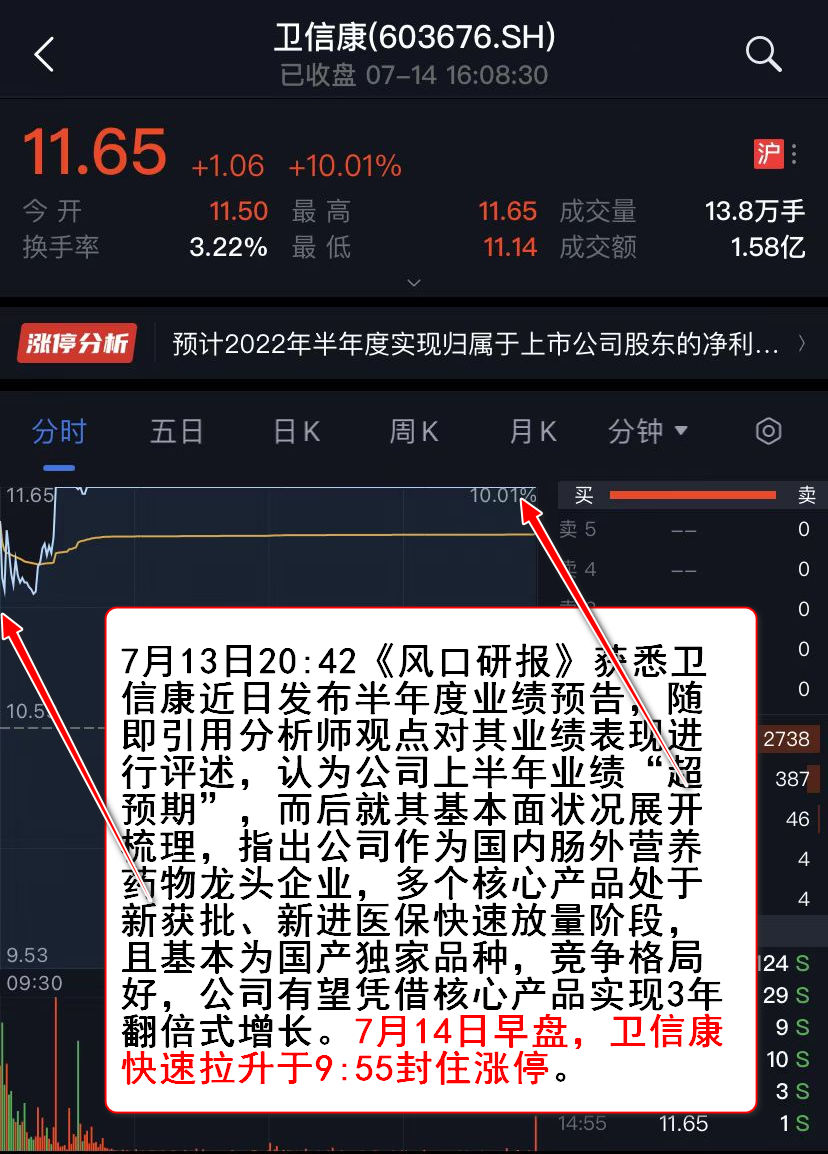Switch to the 五日 chart tab
The width and height of the screenshot is (828, 1154).
pos(177,432)
